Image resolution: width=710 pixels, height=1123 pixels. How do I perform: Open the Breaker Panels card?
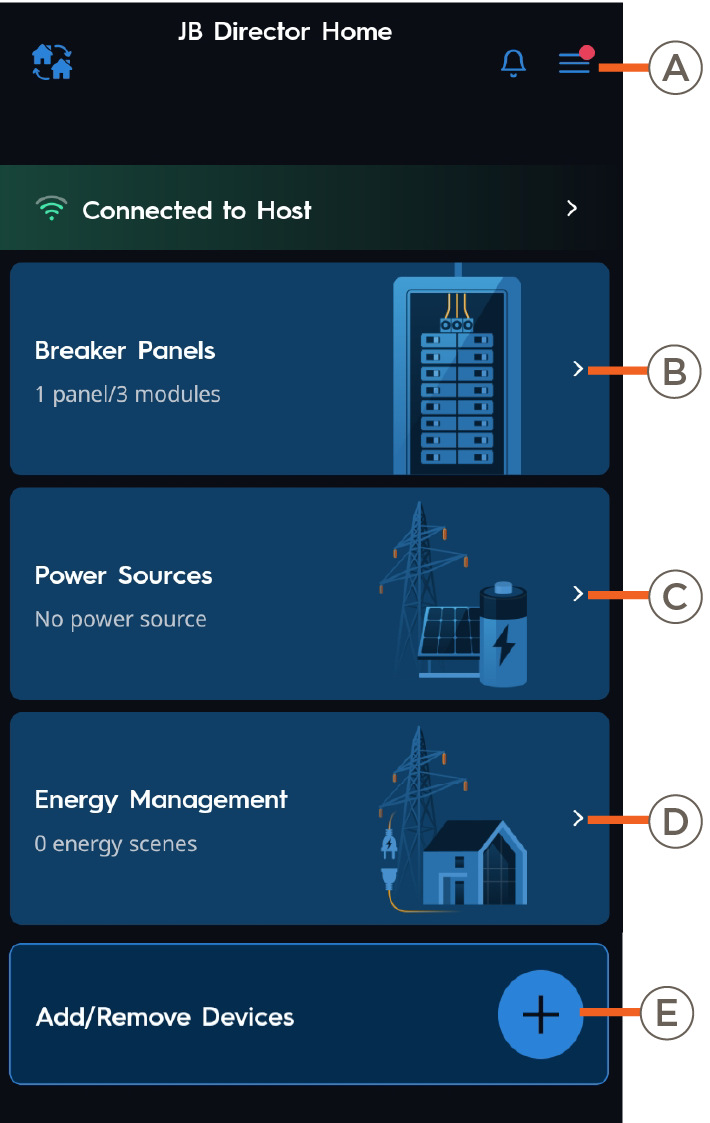click(309, 369)
